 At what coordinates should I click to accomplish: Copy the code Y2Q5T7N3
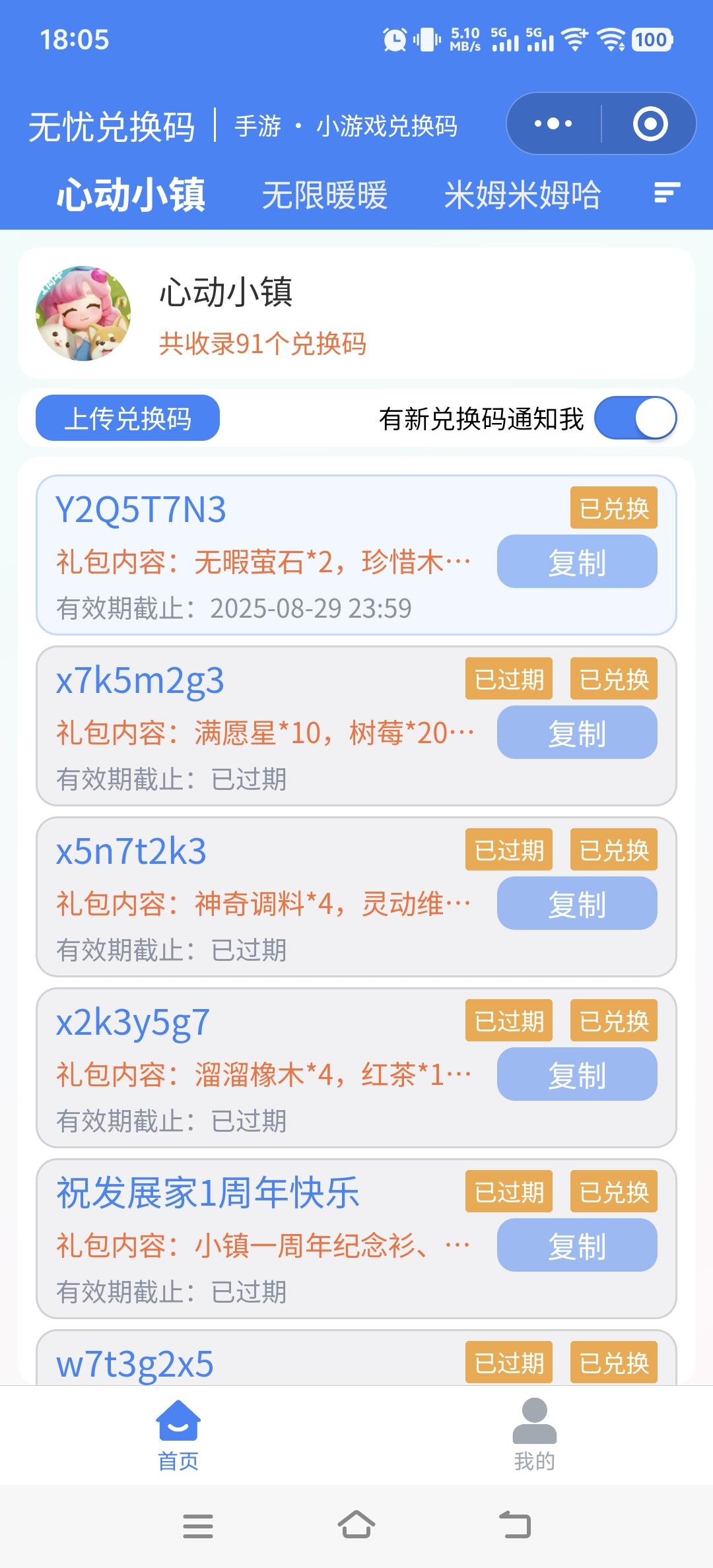(x=577, y=562)
